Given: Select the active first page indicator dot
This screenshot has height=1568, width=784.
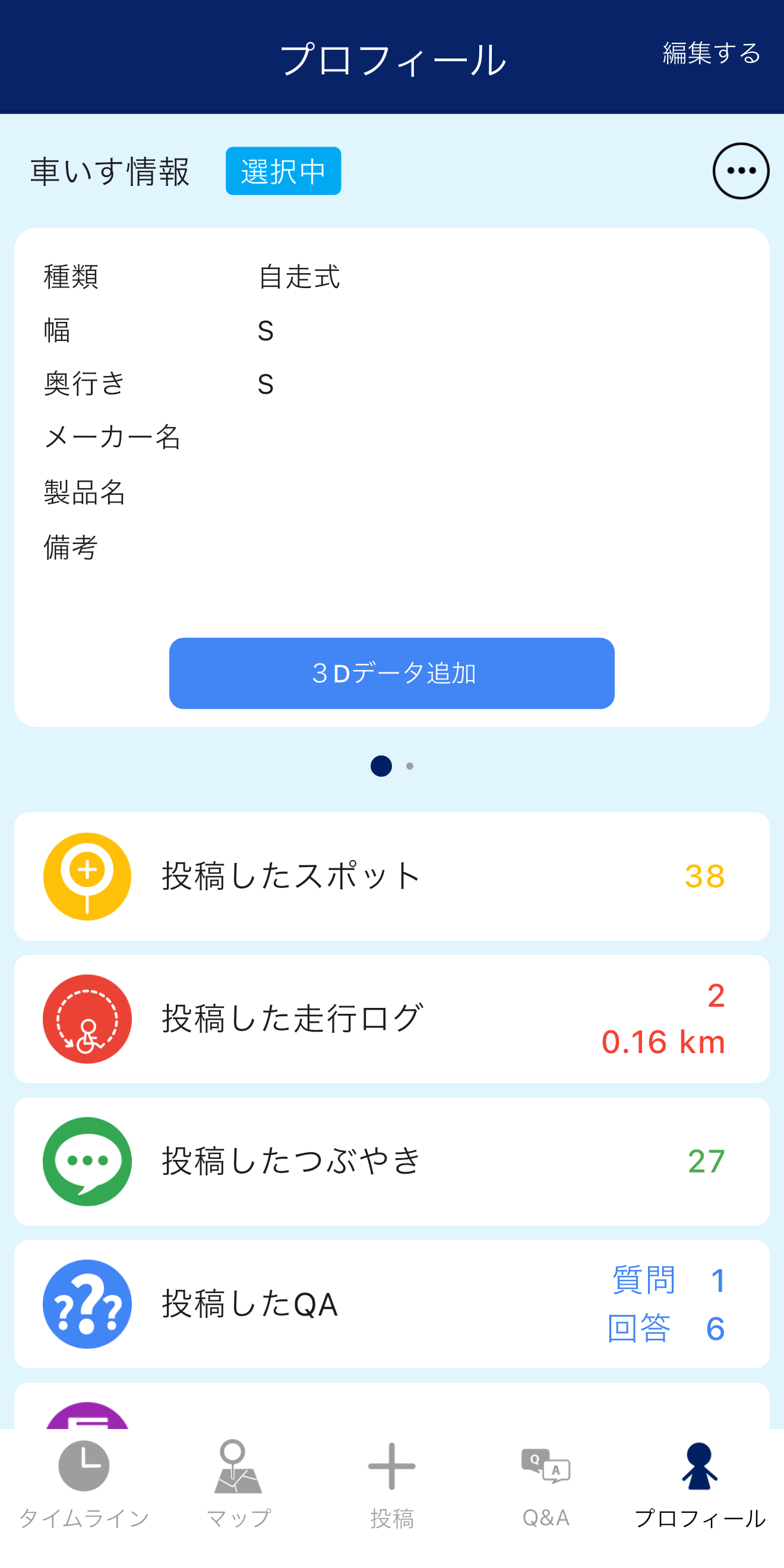Looking at the screenshot, I should click(381, 766).
